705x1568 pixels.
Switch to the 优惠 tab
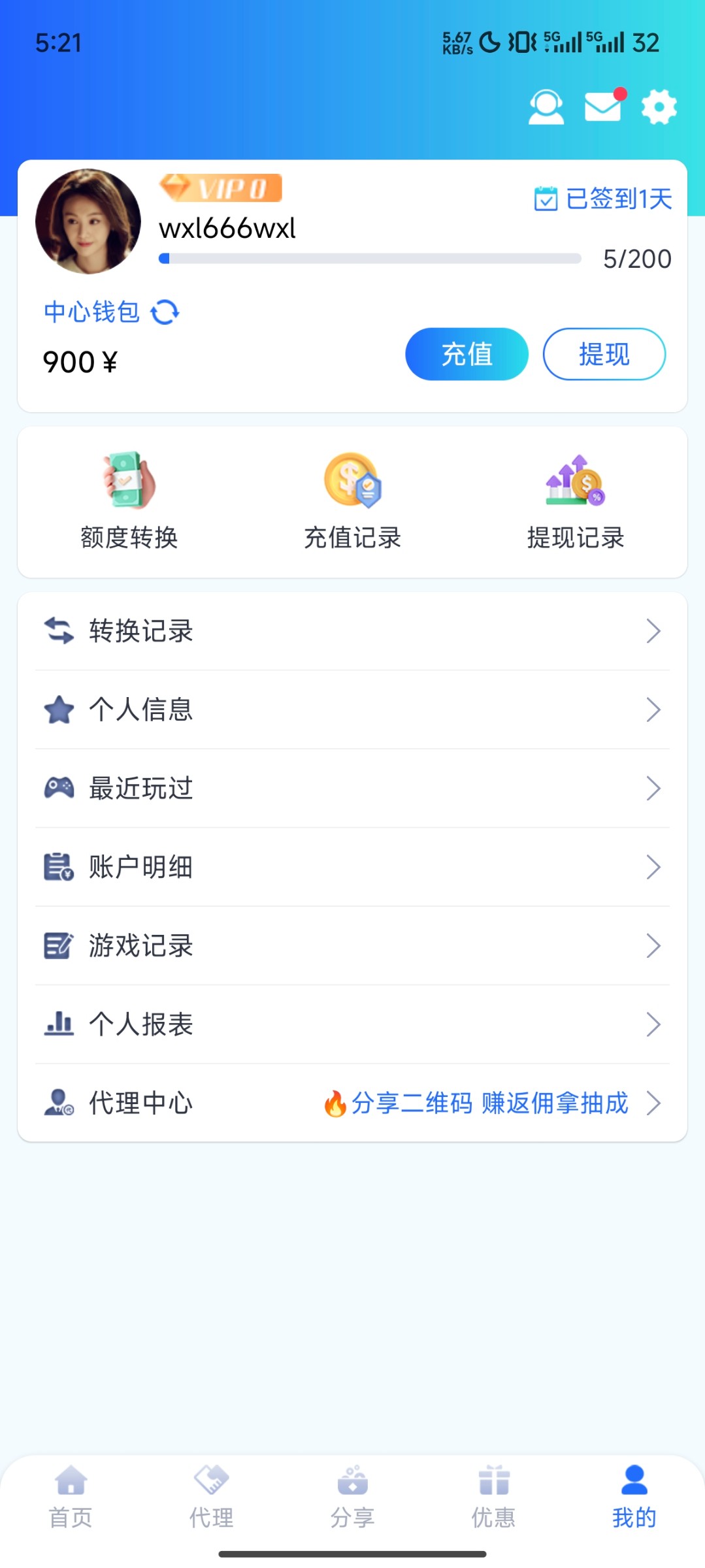tap(493, 1496)
